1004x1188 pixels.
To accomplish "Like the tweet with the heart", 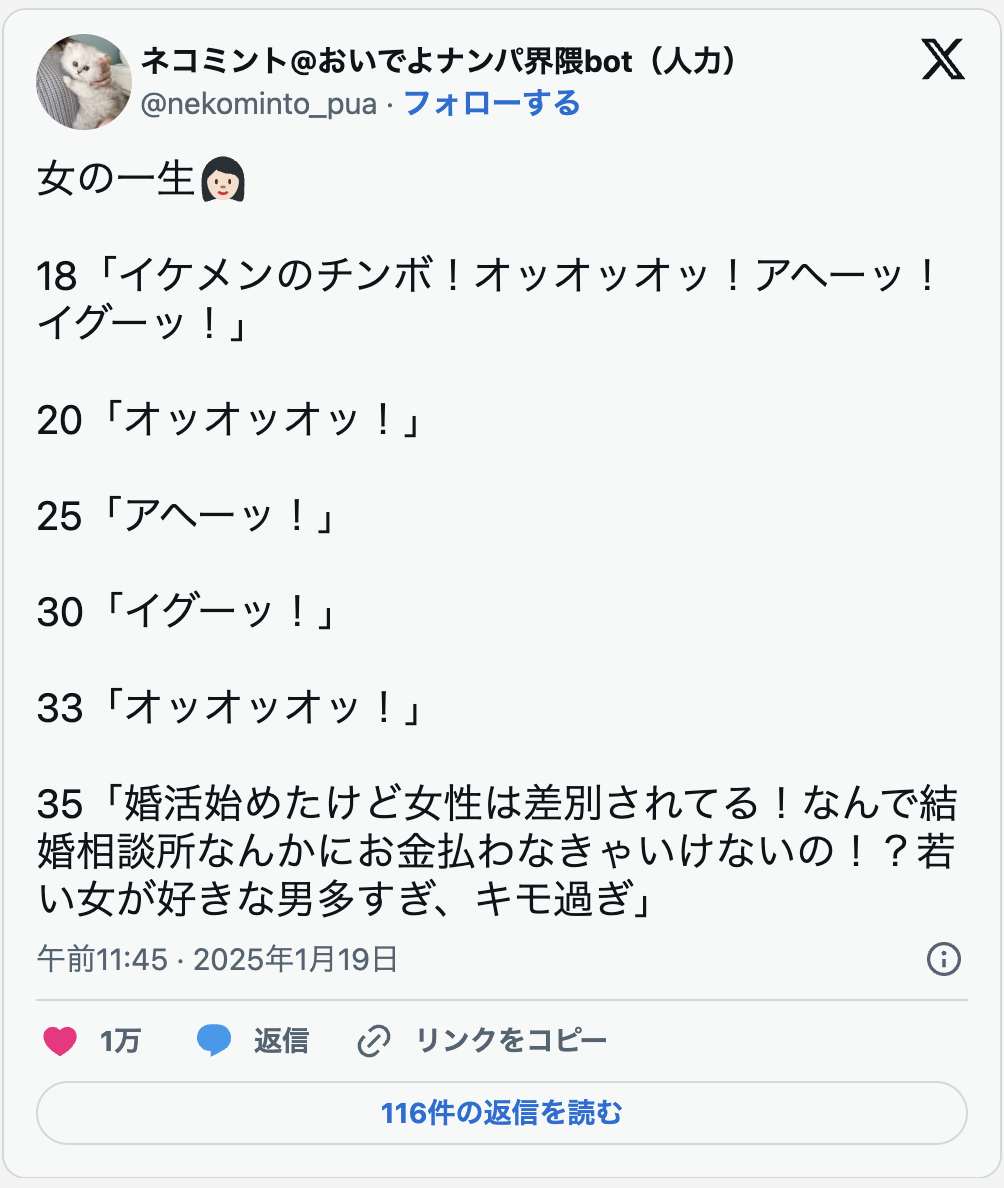I will (61, 1041).
